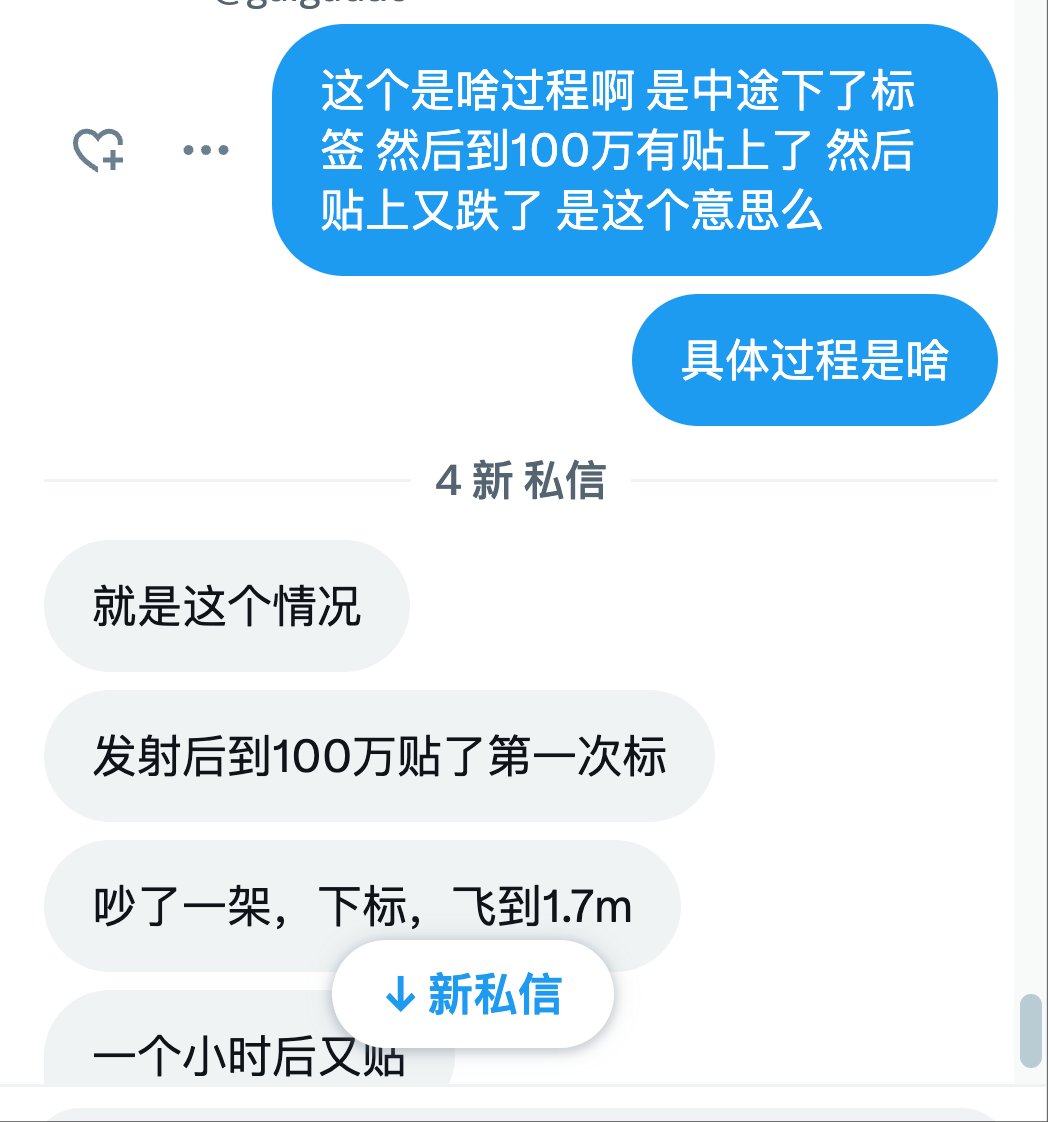Image resolution: width=1048 pixels, height=1122 pixels.
Task: Tap the message input field at the bottom
Action: coord(520,1112)
